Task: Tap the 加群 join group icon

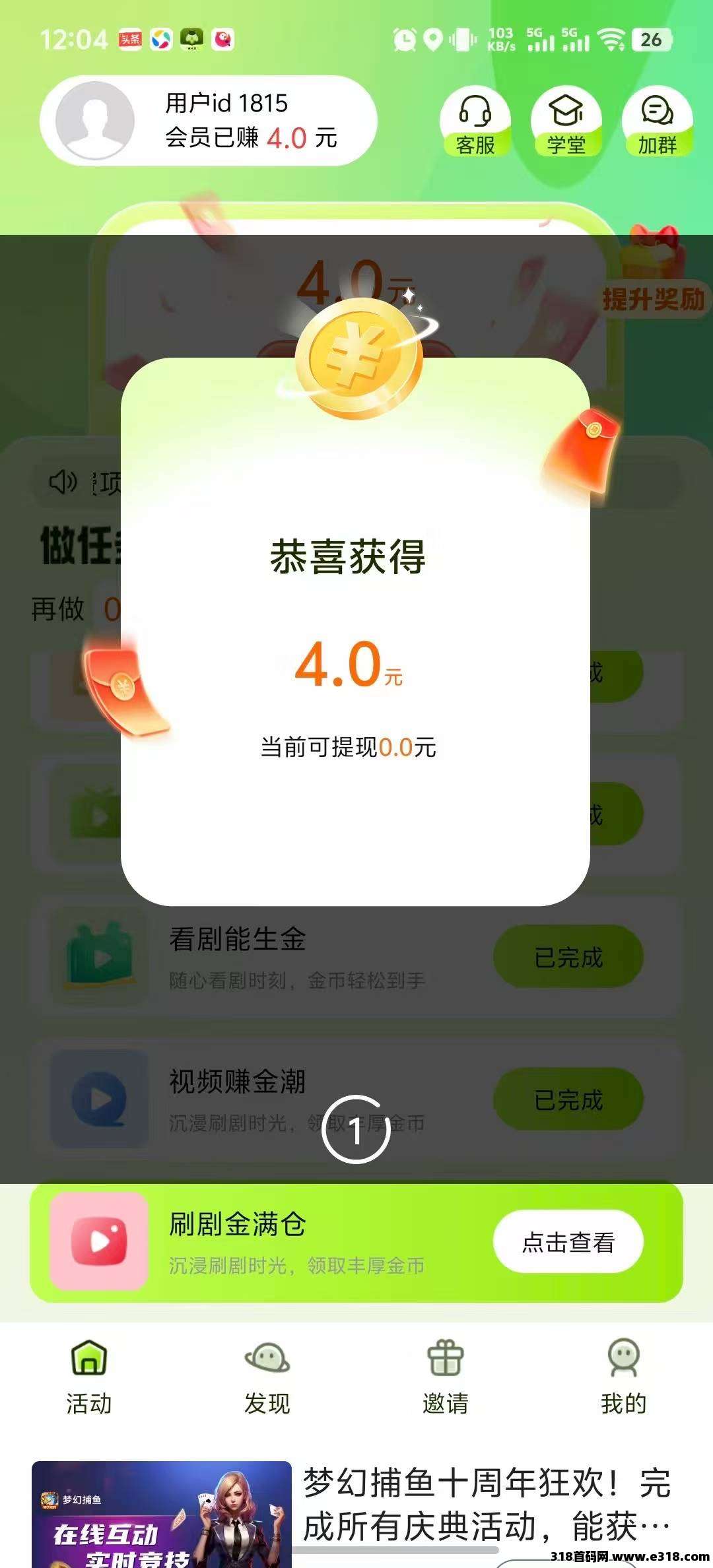Action: pyautogui.click(x=656, y=122)
